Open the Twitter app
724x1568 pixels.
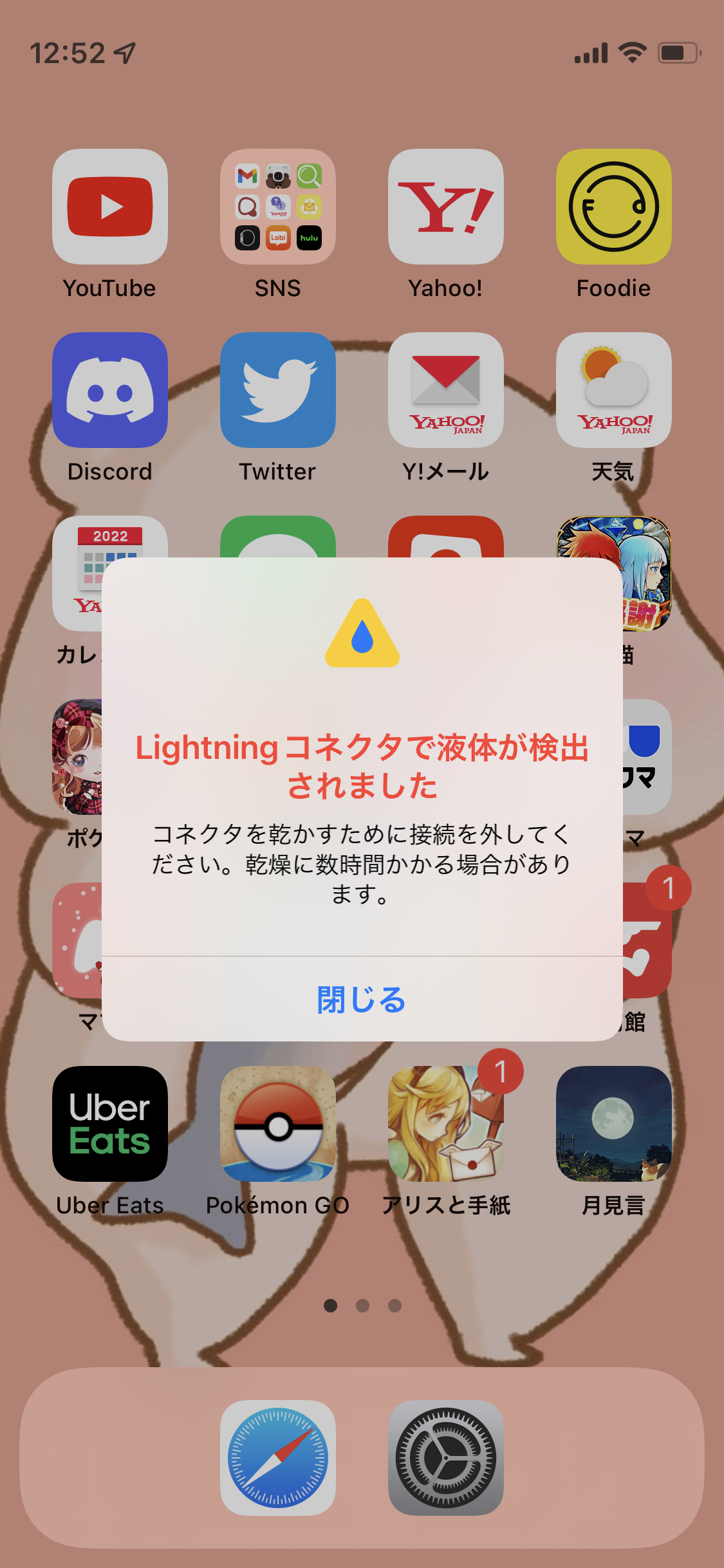click(x=278, y=390)
